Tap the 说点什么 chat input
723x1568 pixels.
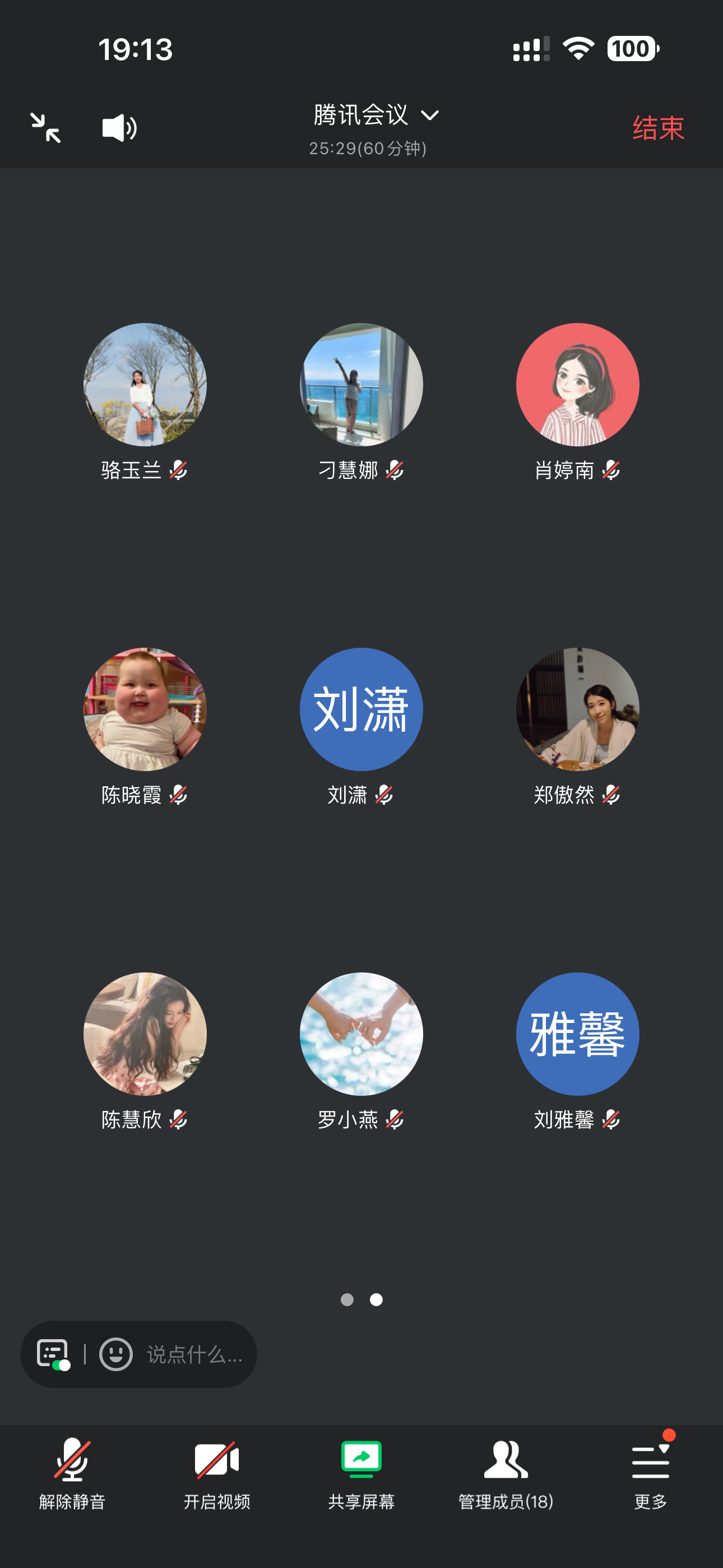coord(194,1354)
